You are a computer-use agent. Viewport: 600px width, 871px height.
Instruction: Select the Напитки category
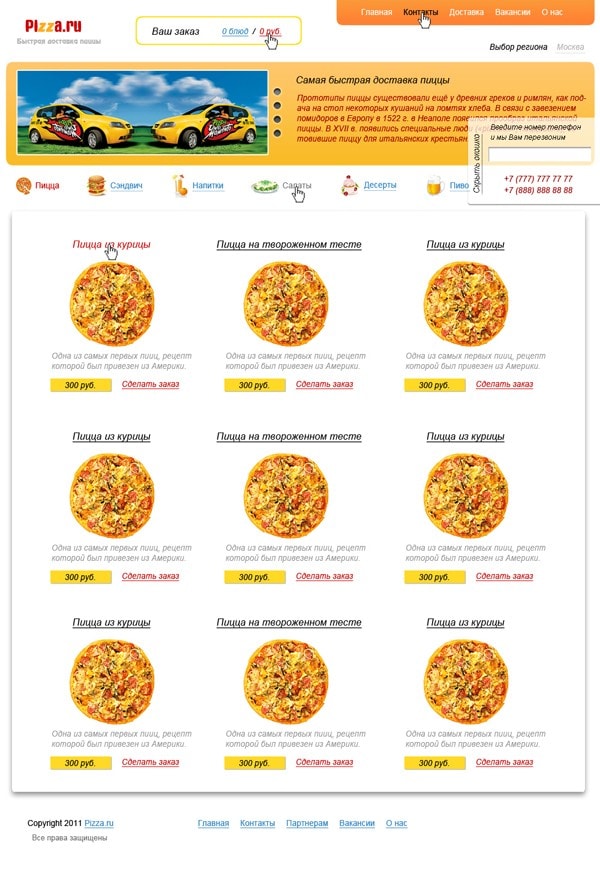pyautogui.click(x=207, y=185)
